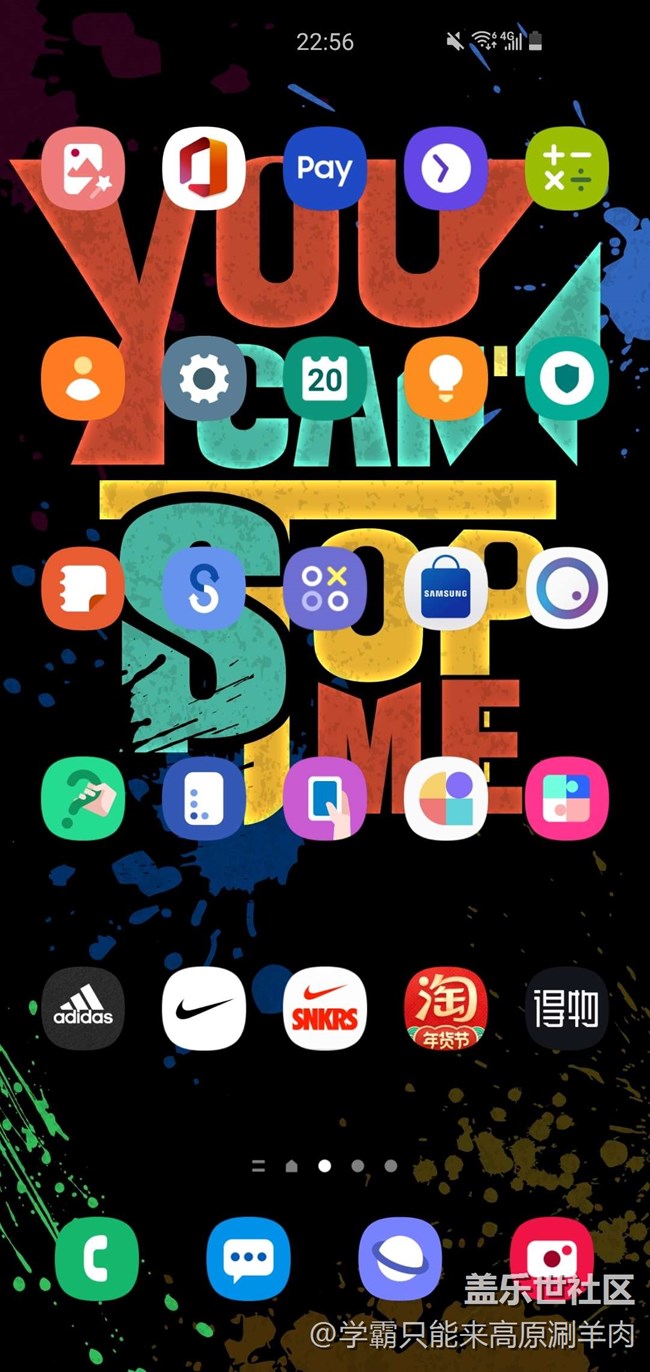Image resolution: width=650 pixels, height=1372 pixels.
Task: Open the Gallery photo editor app
Action: (82, 168)
